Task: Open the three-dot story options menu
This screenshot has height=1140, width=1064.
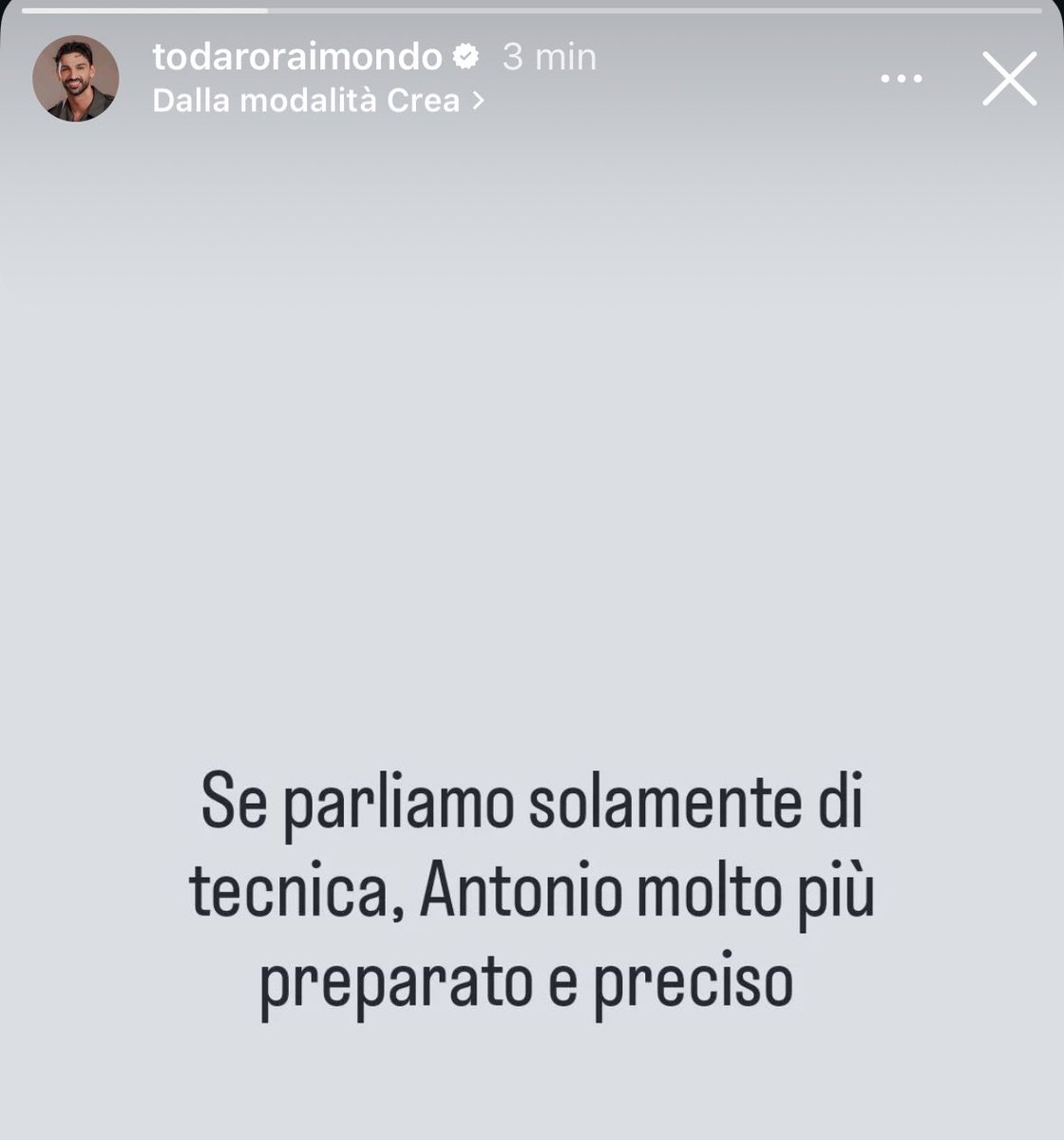Action: pos(902,79)
